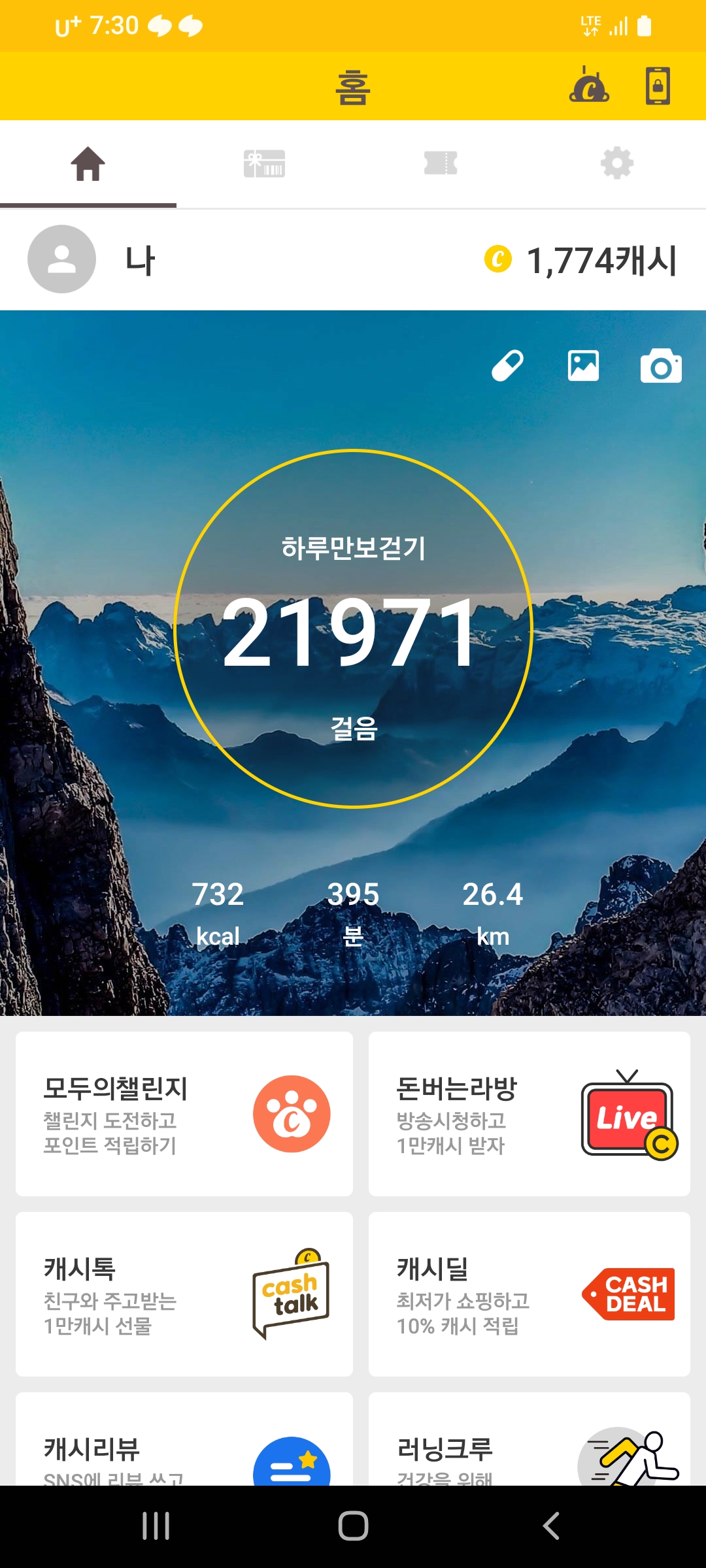The height and width of the screenshot is (1568, 706).
Task: Choose background image from gallery icon
Action: click(583, 366)
